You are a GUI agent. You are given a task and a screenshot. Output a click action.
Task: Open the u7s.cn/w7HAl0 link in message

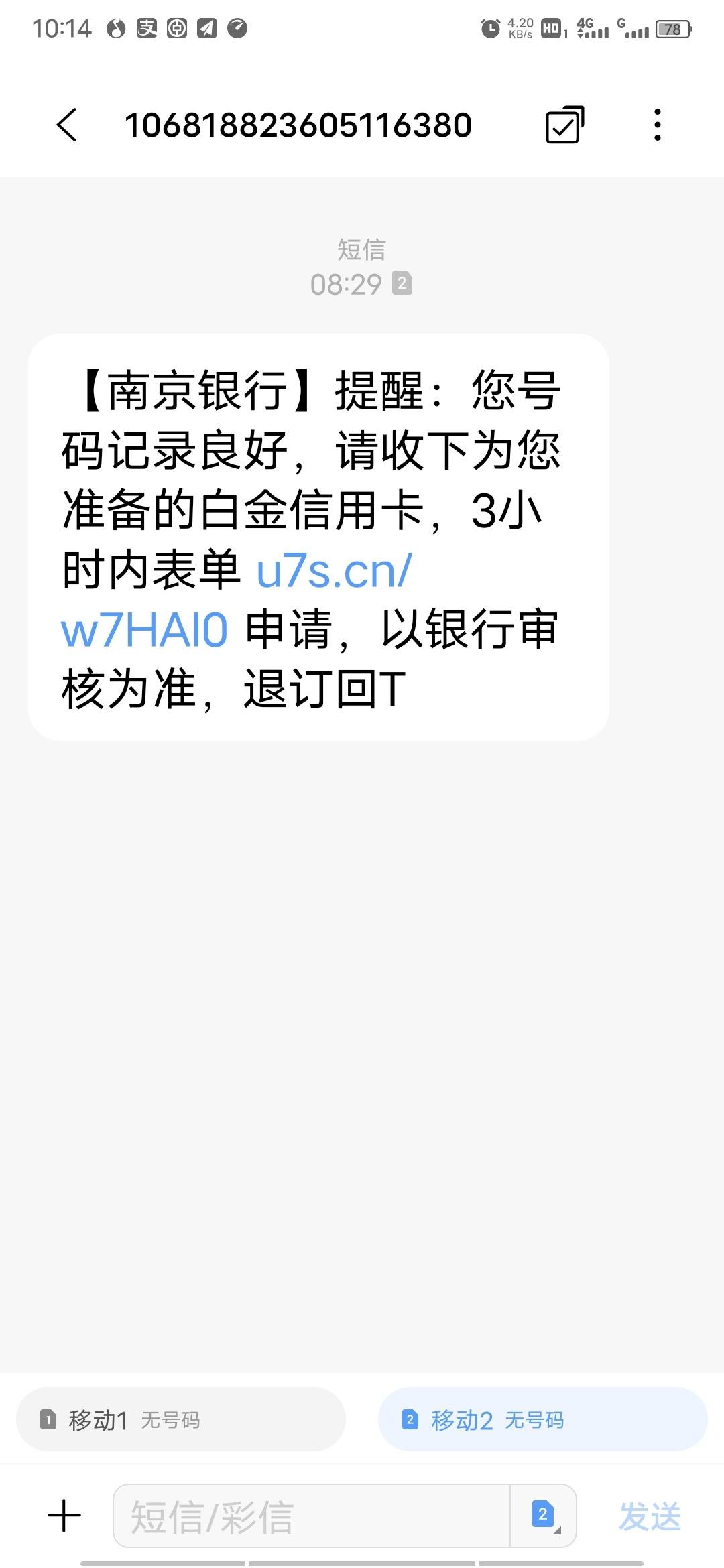(x=236, y=600)
